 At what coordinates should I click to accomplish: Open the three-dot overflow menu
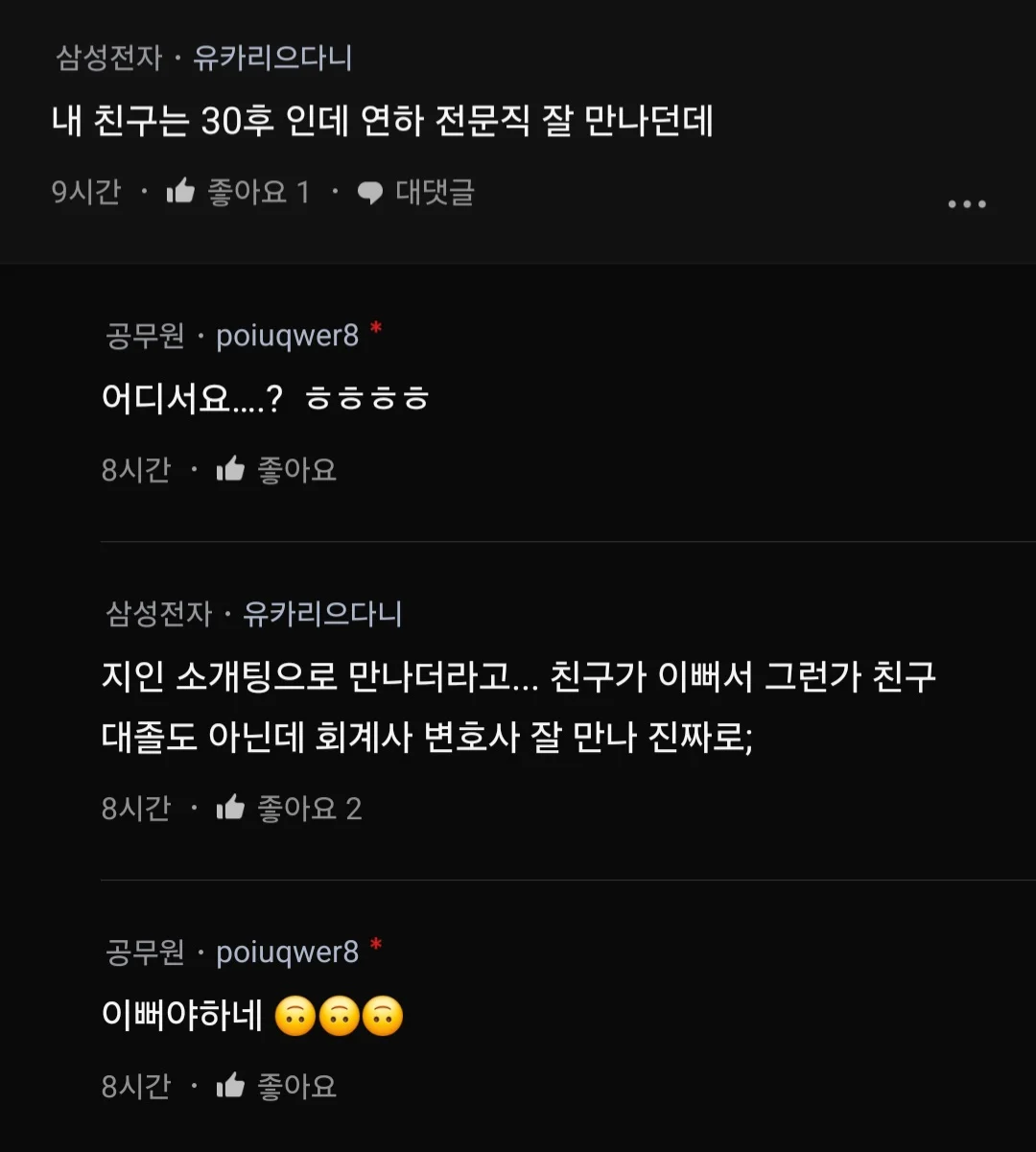[x=966, y=204]
